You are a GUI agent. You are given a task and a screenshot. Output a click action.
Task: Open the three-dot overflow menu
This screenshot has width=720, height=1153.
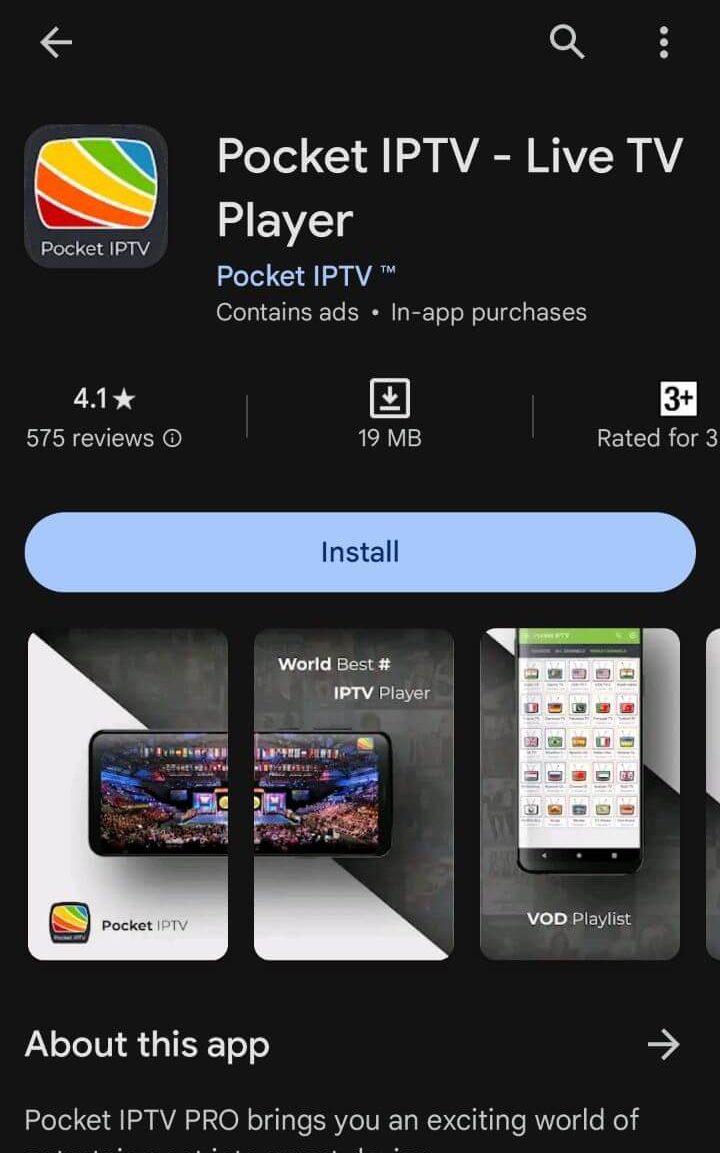[663, 43]
